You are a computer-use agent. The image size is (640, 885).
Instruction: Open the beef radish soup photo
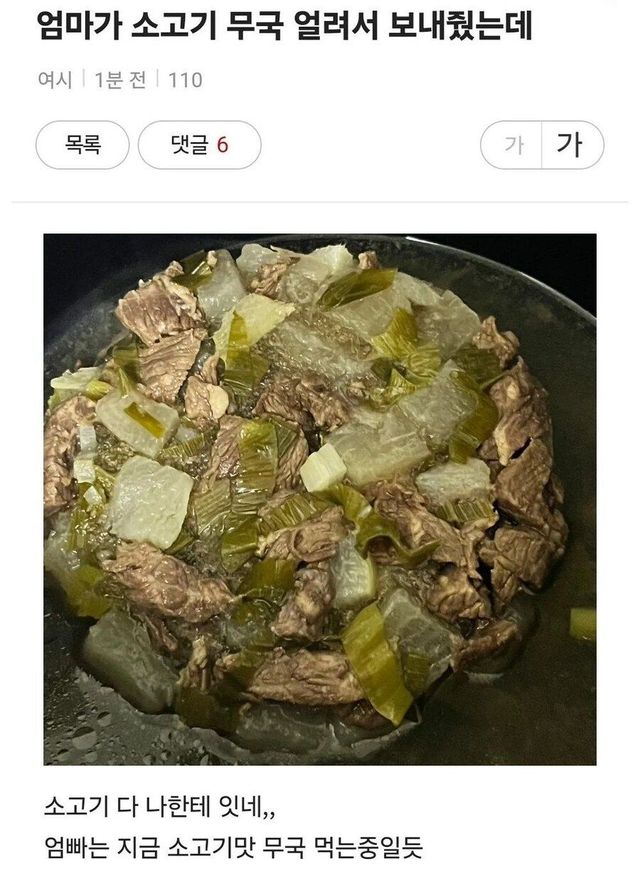[x=319, y=498]
